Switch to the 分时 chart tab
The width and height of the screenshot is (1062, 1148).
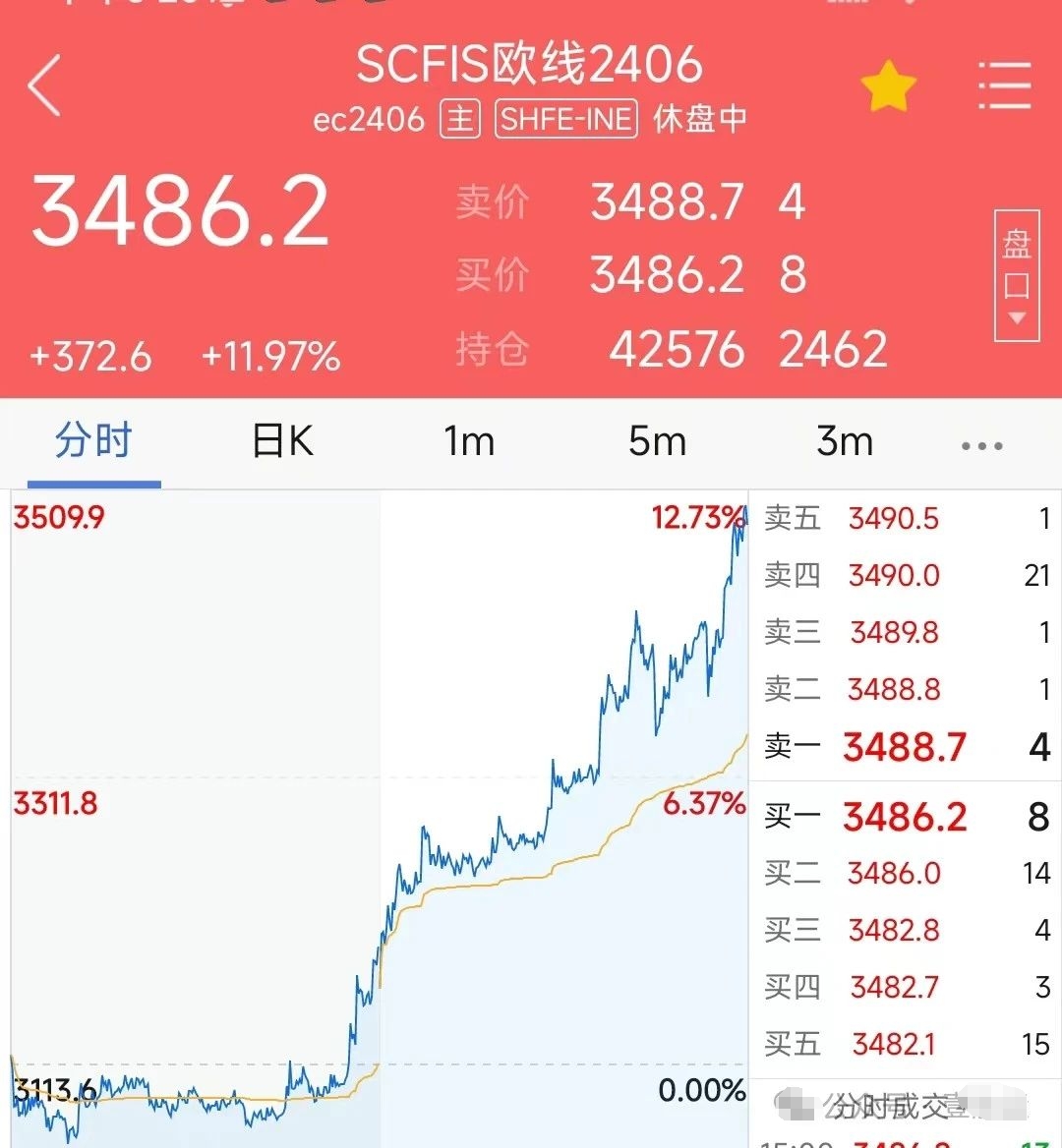pyautogui.click(x=93, y=441)
